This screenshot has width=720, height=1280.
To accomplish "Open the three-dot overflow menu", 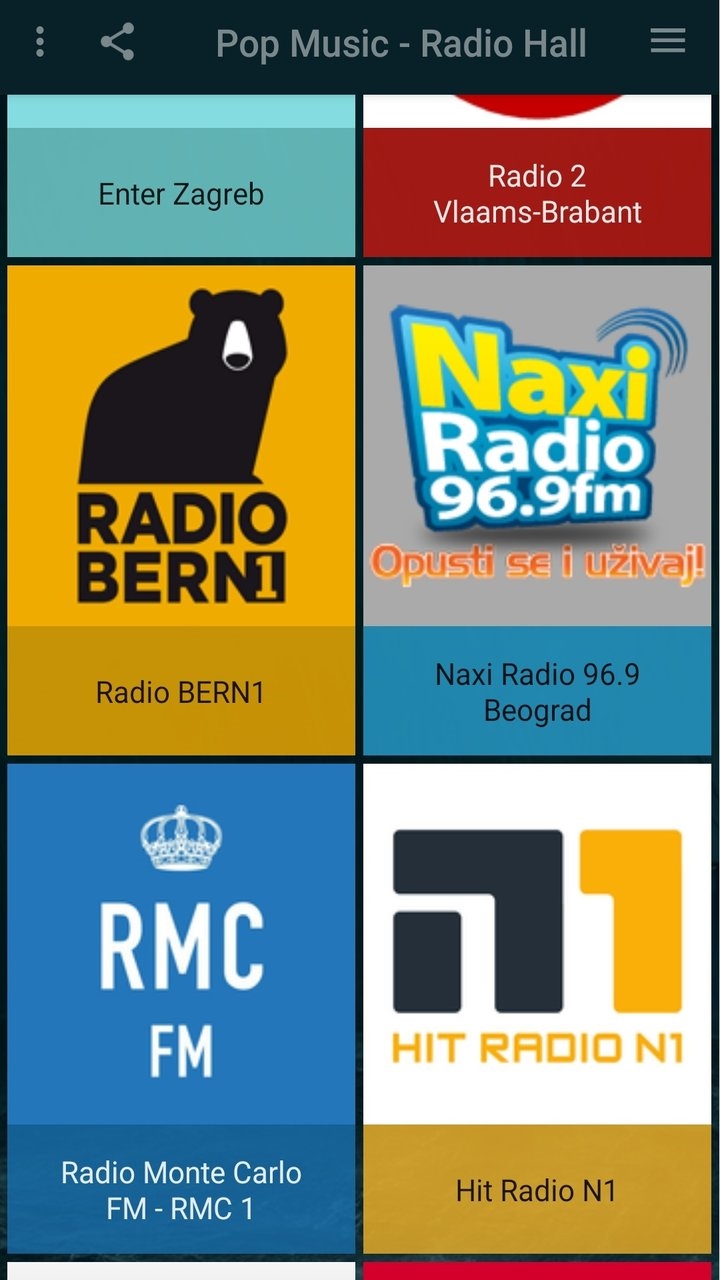I will pyautogui.click(x=40, y=42).
